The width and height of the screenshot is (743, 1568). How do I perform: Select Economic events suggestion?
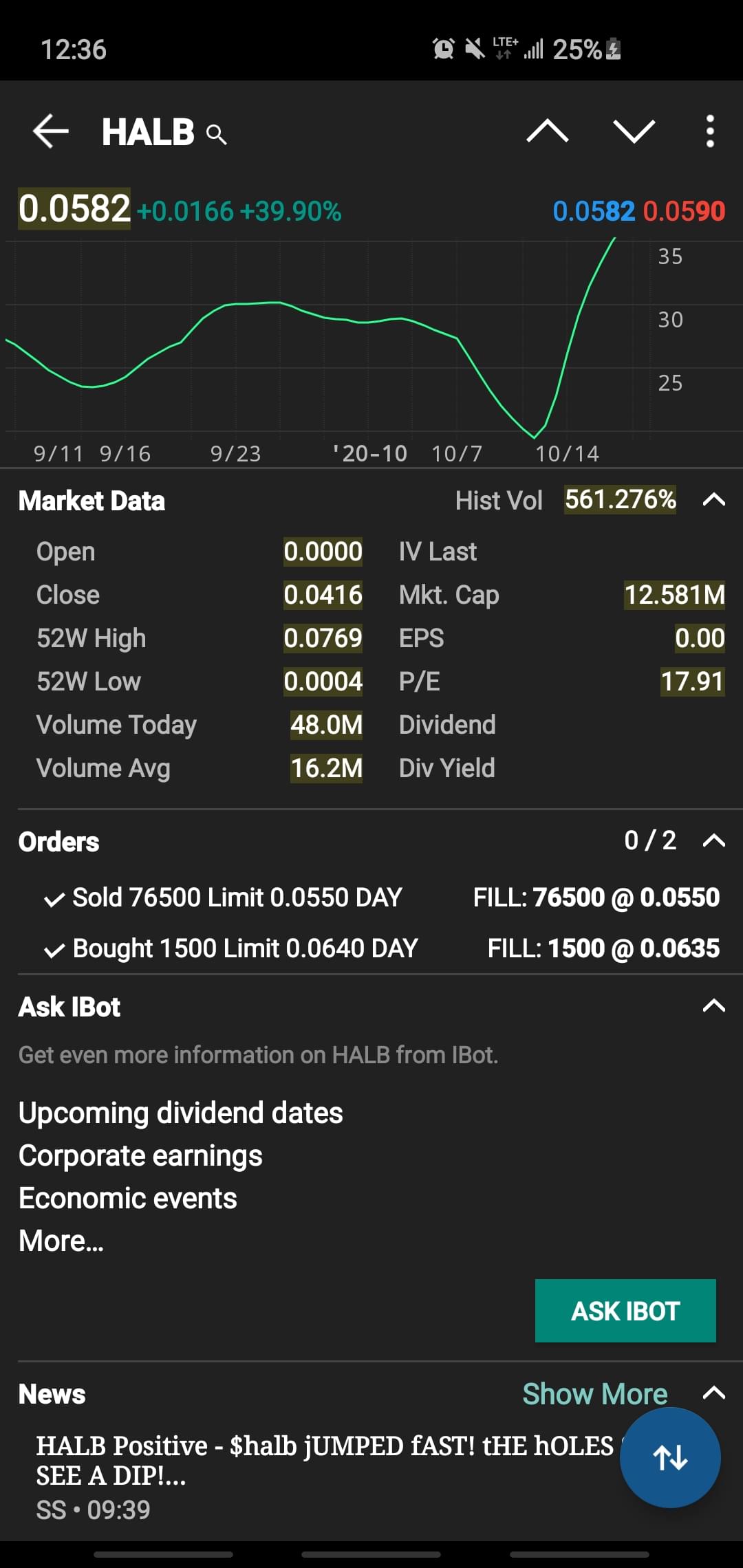click(x=128, y=1198)
